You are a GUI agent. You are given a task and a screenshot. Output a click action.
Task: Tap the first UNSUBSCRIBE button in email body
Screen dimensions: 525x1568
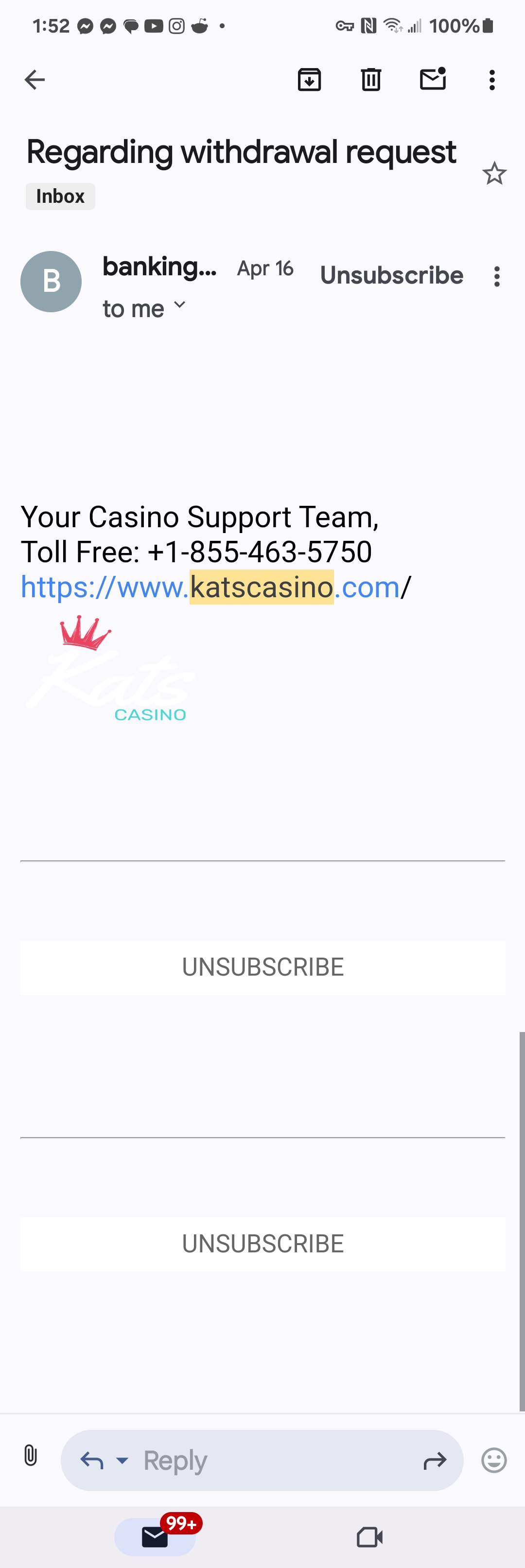pyautogui.click(x=263, y=967)
